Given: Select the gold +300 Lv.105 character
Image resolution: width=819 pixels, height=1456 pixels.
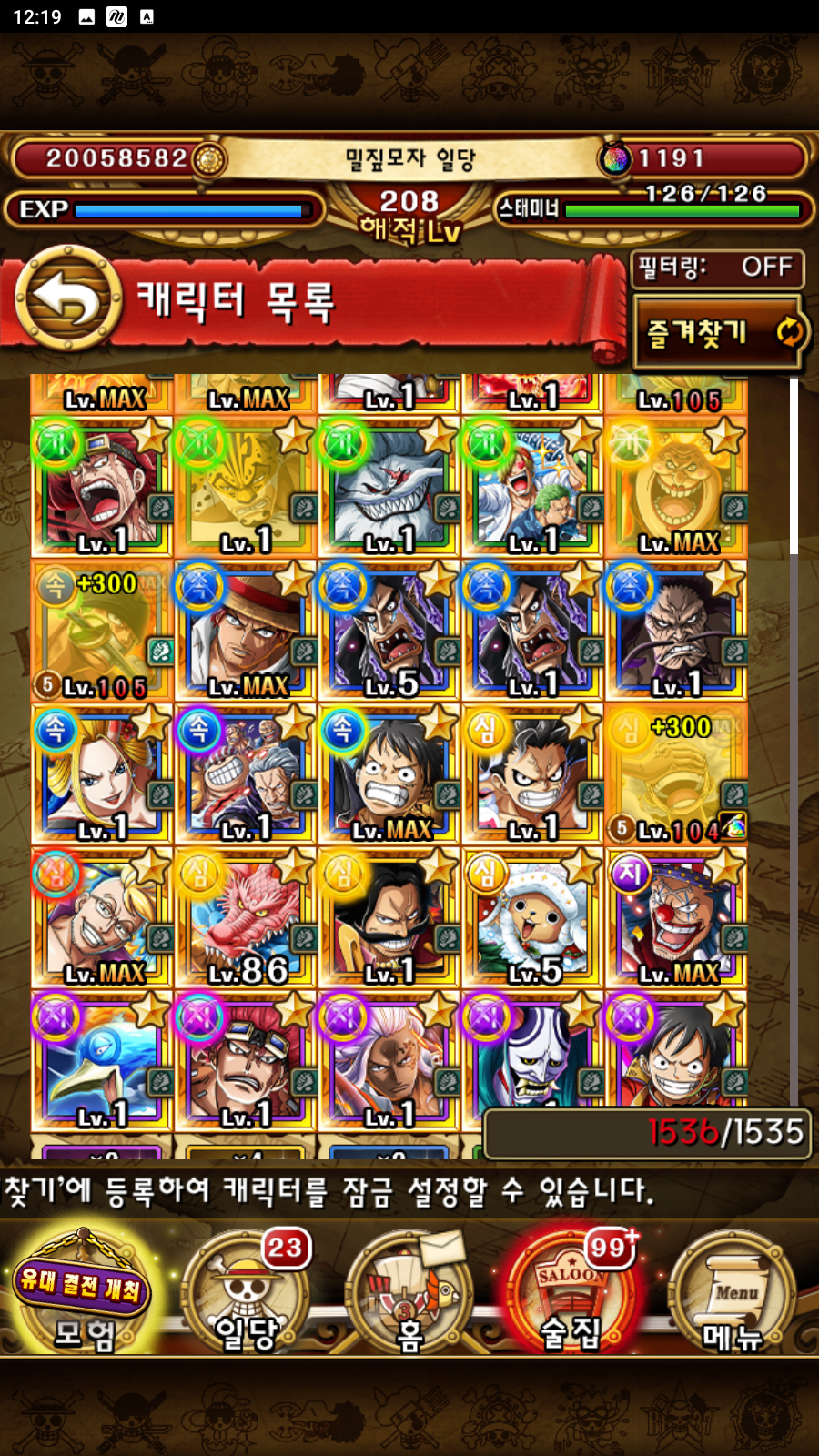Looking at the screenshot, I should click(x=102, y=630).
